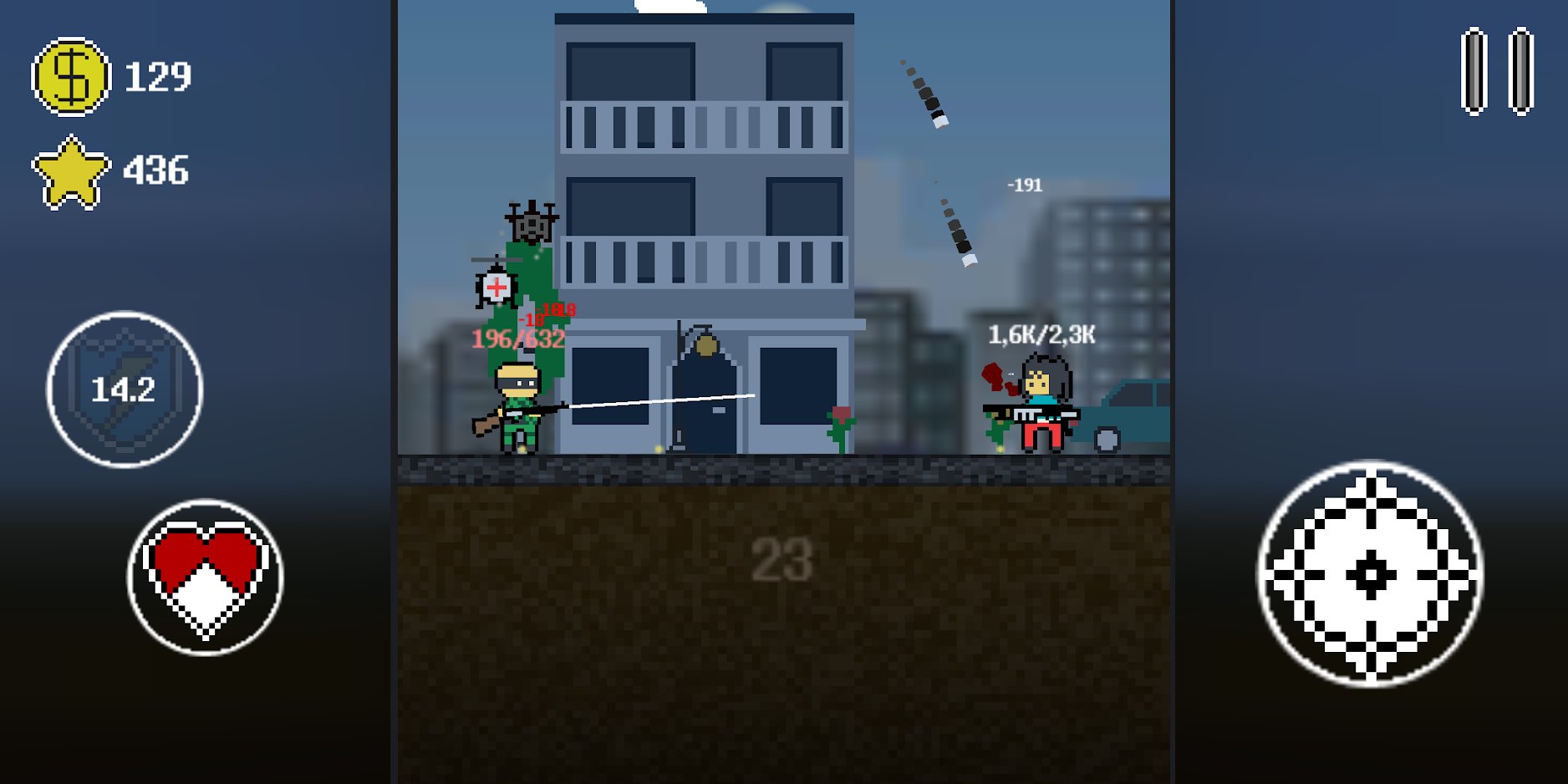1568x784 pixels.
Task: Tap the crosshair fire button
Action: tap(1370, 574)
